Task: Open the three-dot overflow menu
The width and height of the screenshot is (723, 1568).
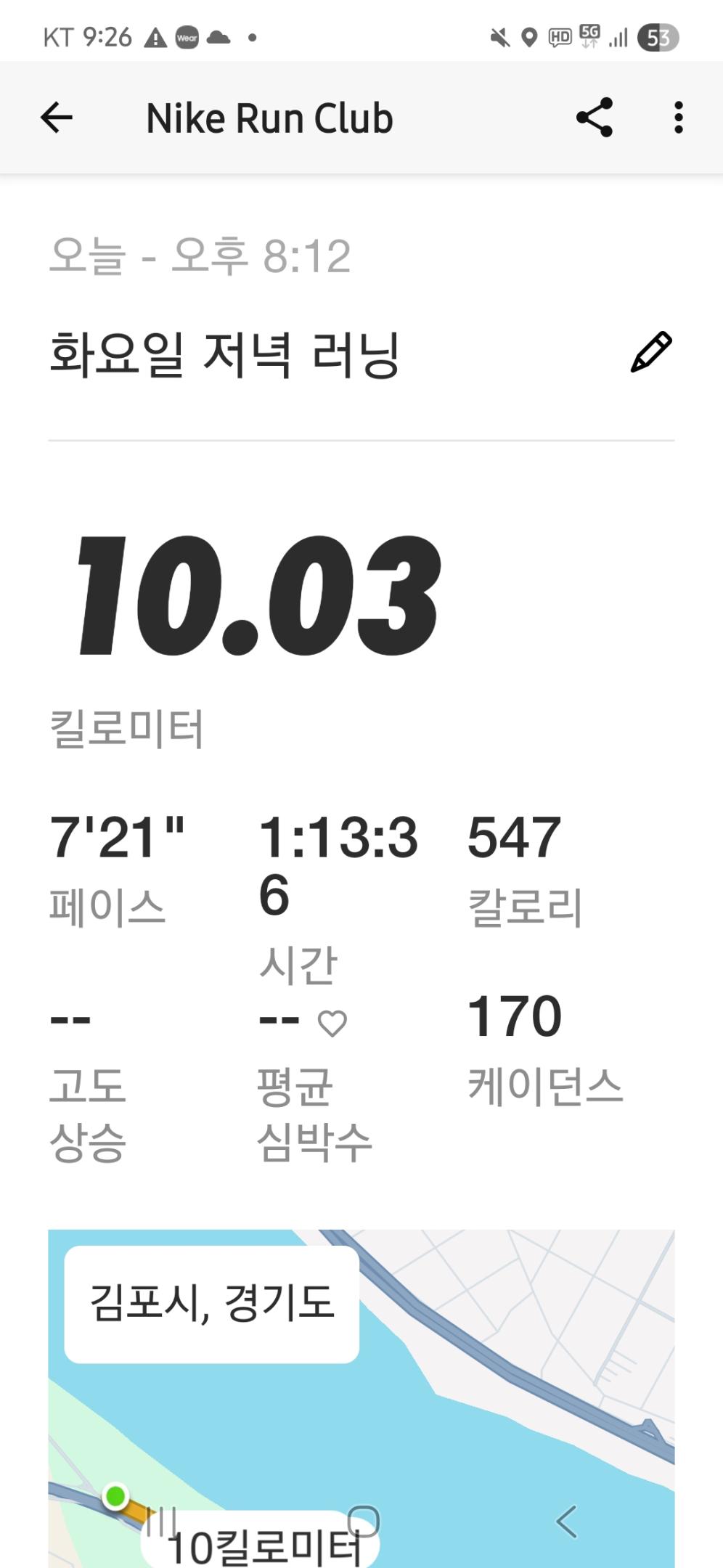Action: pyautogui.click(x=678, y=118)
